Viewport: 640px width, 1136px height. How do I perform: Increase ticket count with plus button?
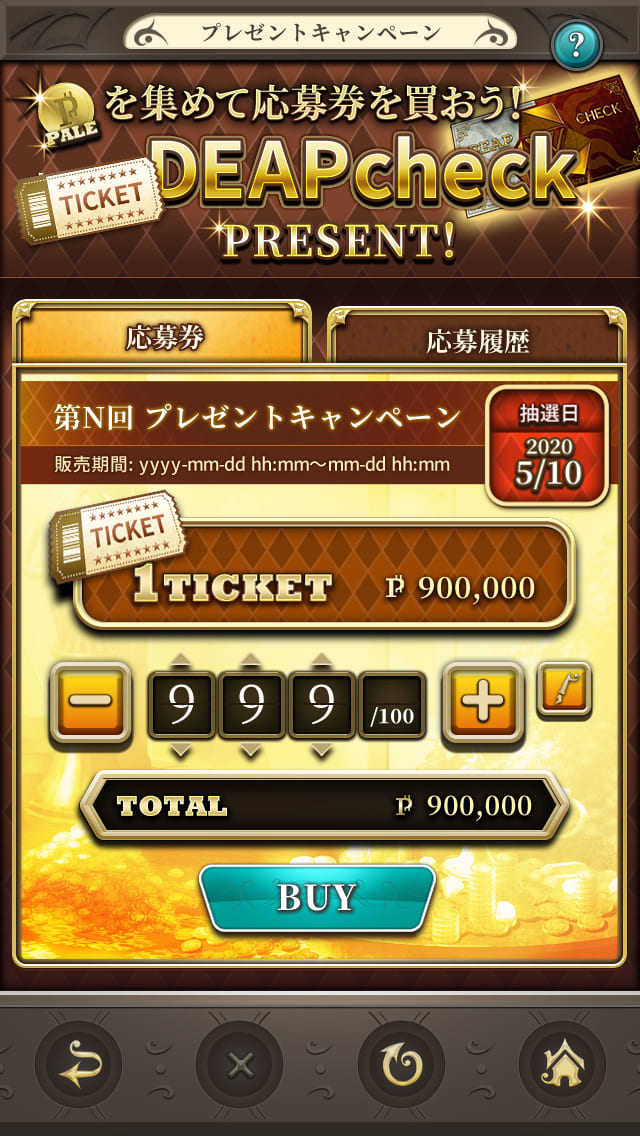click(483, 704)
